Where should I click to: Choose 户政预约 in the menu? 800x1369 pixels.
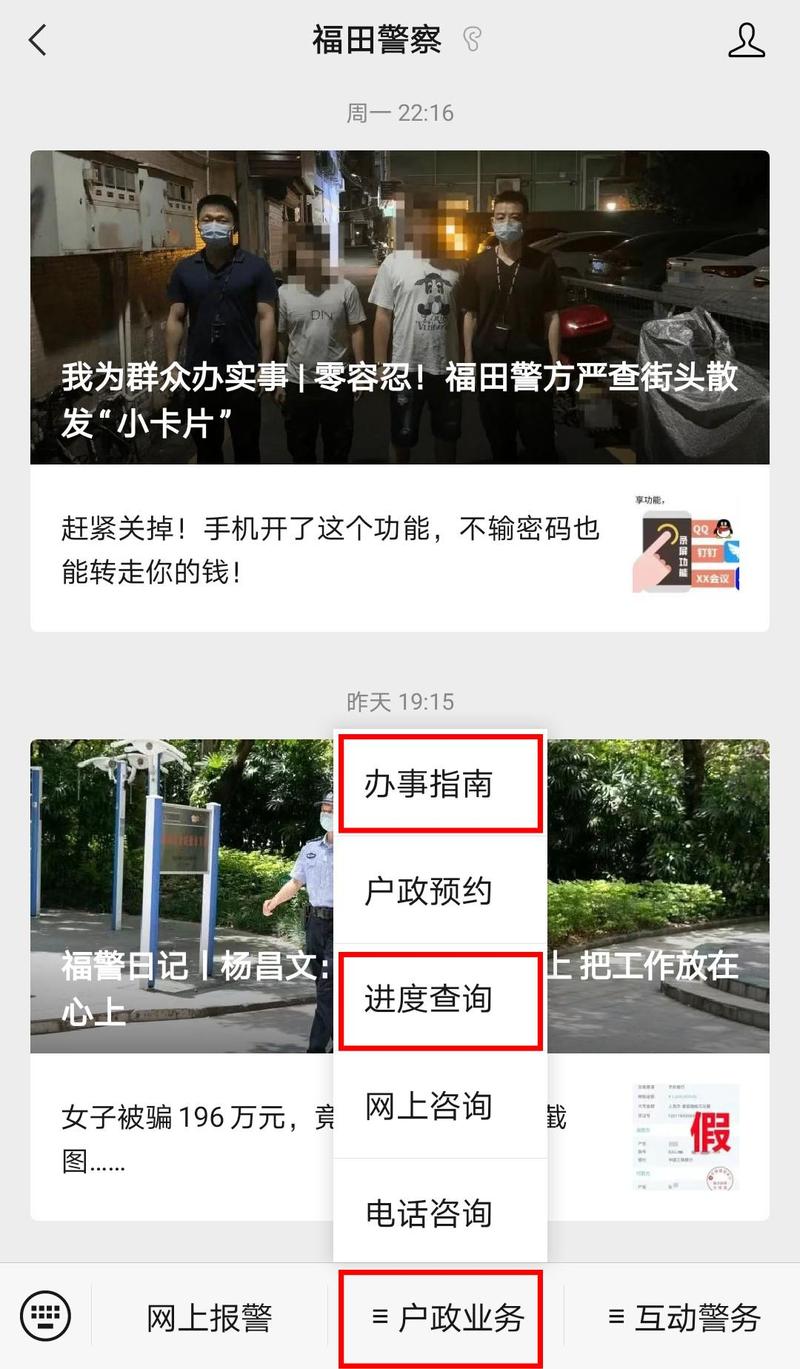click(x=439, y=891)
